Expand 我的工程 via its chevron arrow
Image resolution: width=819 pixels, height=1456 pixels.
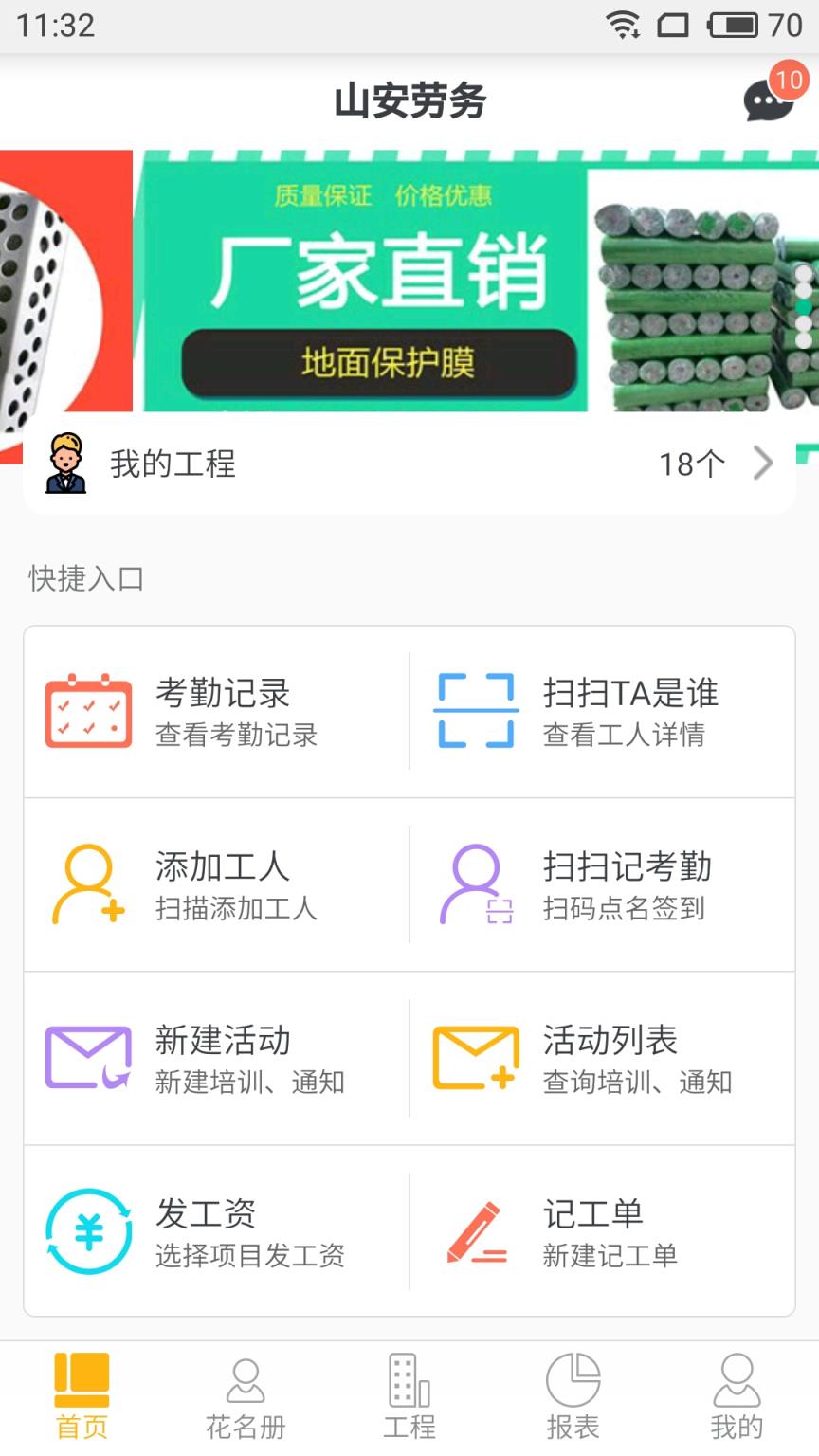764,464
